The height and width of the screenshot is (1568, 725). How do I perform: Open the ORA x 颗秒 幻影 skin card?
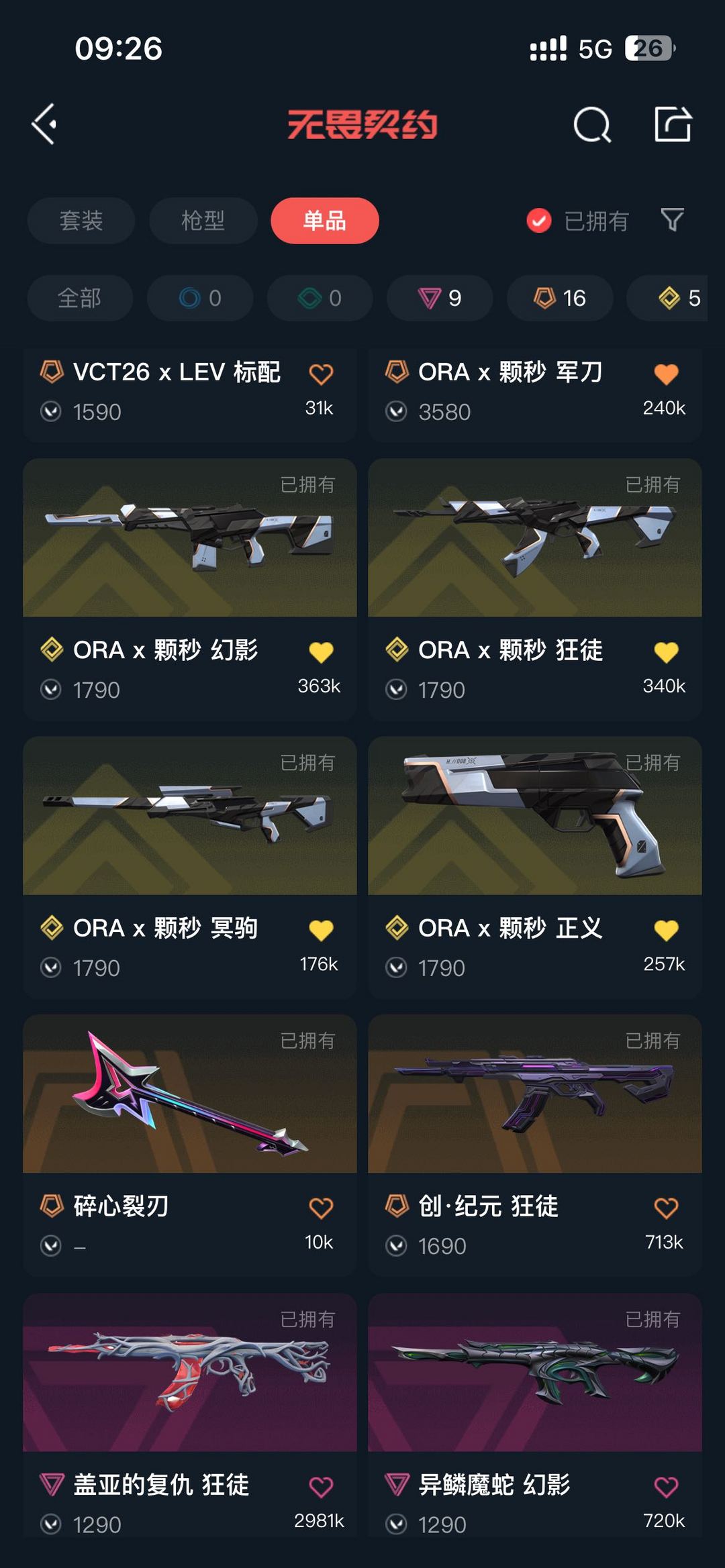coord(189,538)
